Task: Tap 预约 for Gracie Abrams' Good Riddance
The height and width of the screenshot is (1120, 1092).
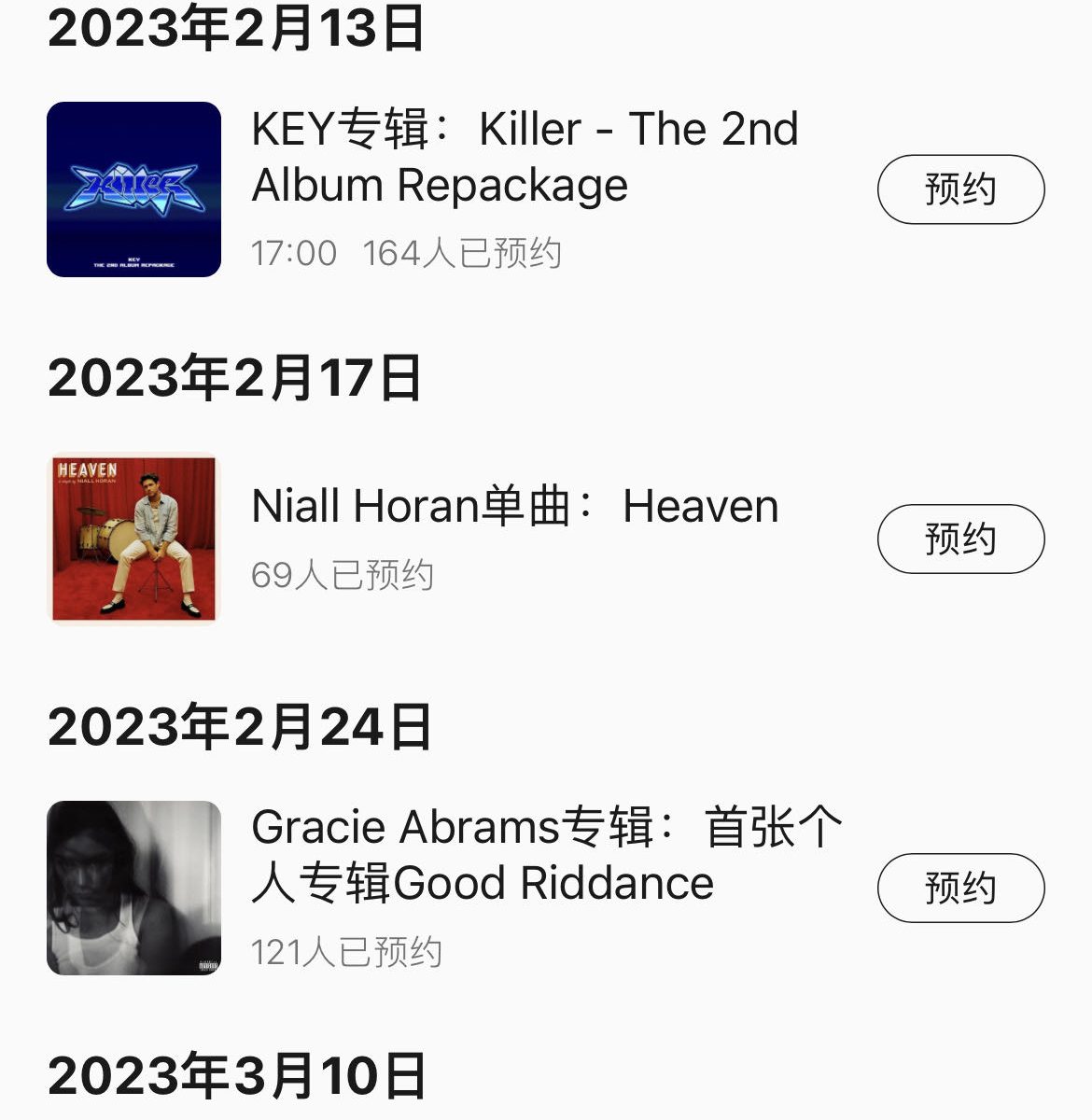Action: tap(960, 888)
